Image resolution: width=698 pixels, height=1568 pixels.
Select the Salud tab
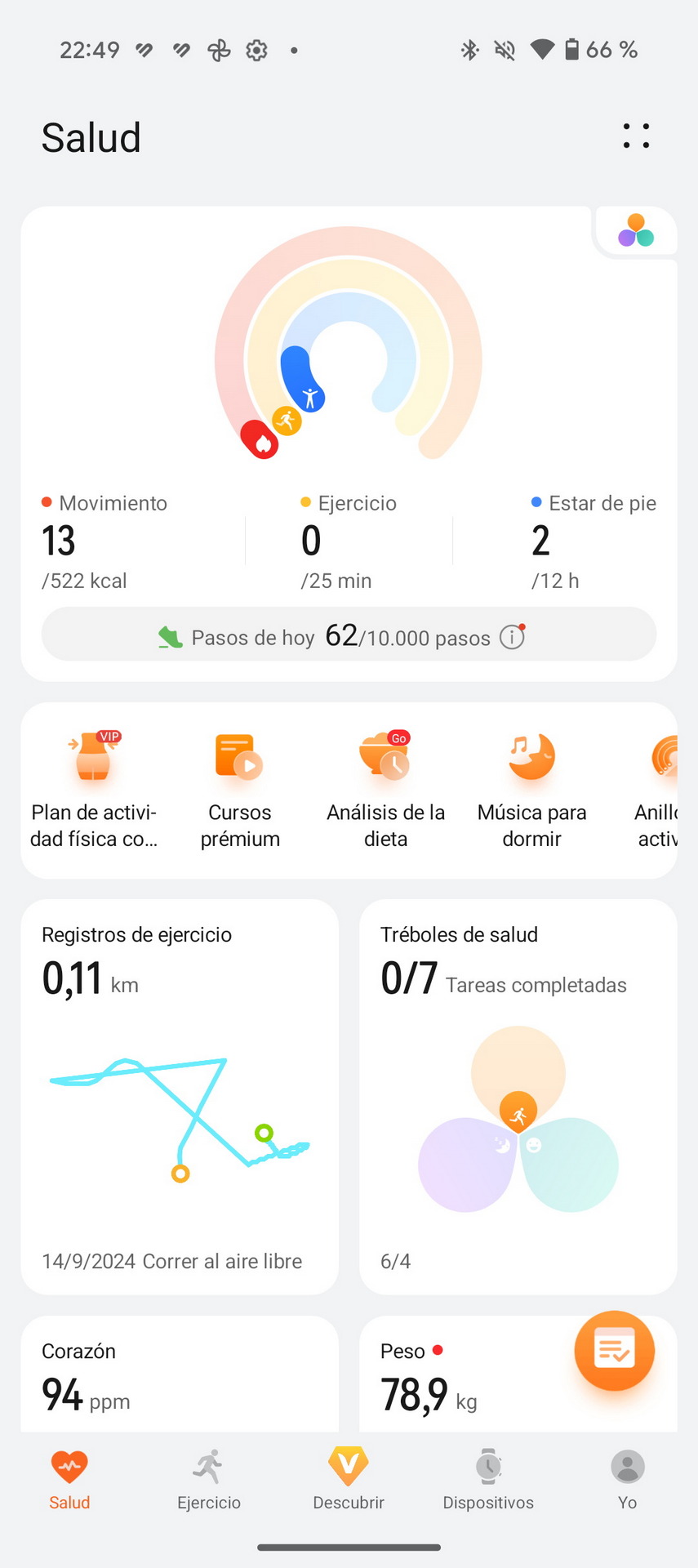(69, 1479)
